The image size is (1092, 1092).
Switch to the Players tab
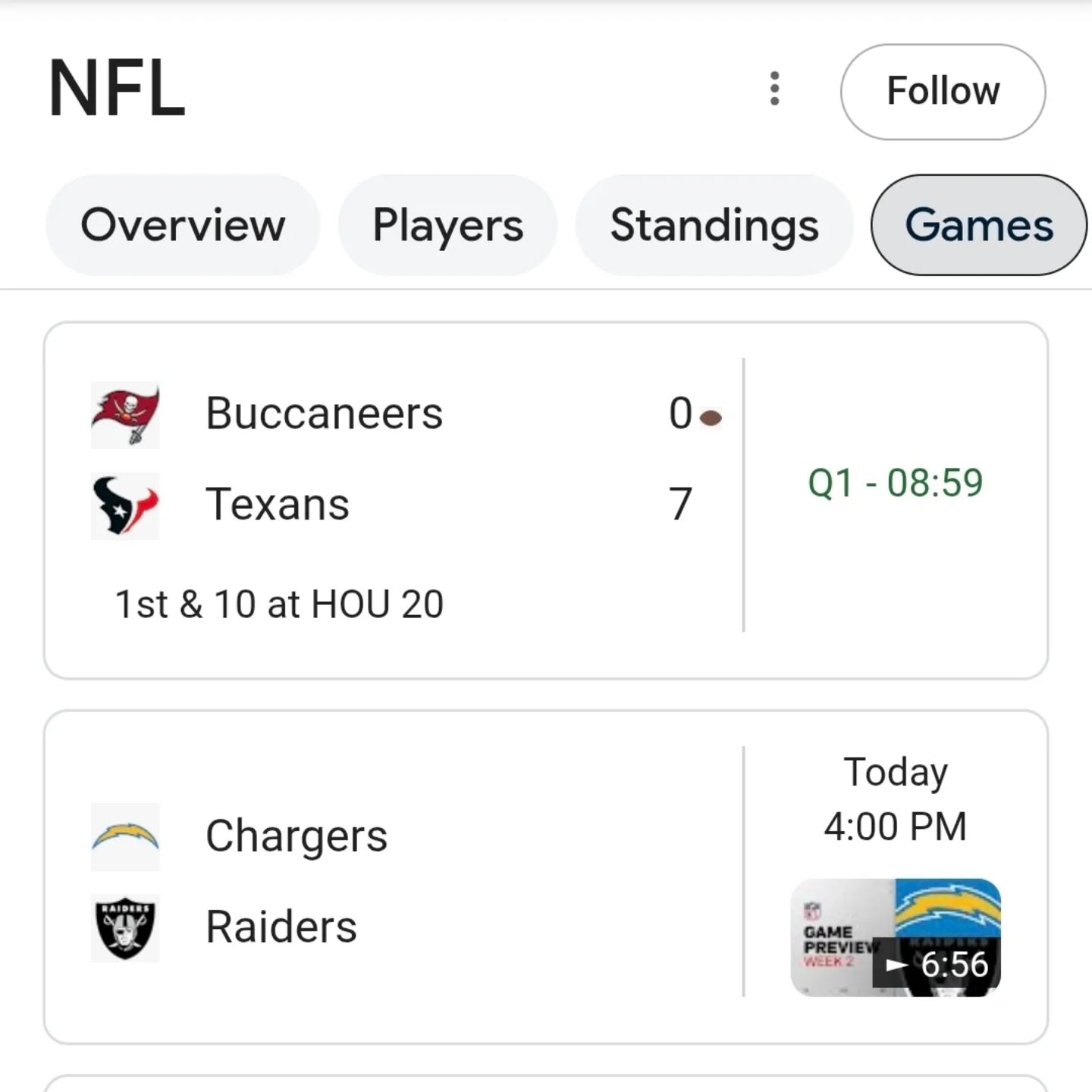447,225
